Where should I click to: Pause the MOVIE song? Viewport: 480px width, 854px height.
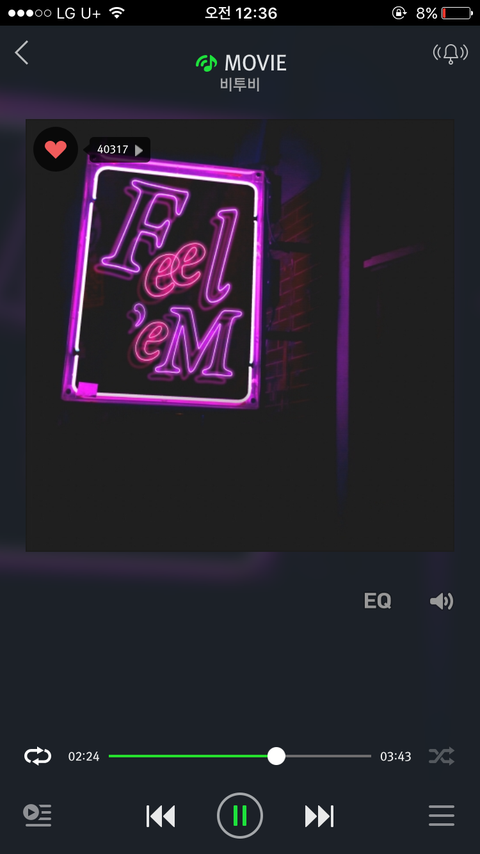(240, 815)
